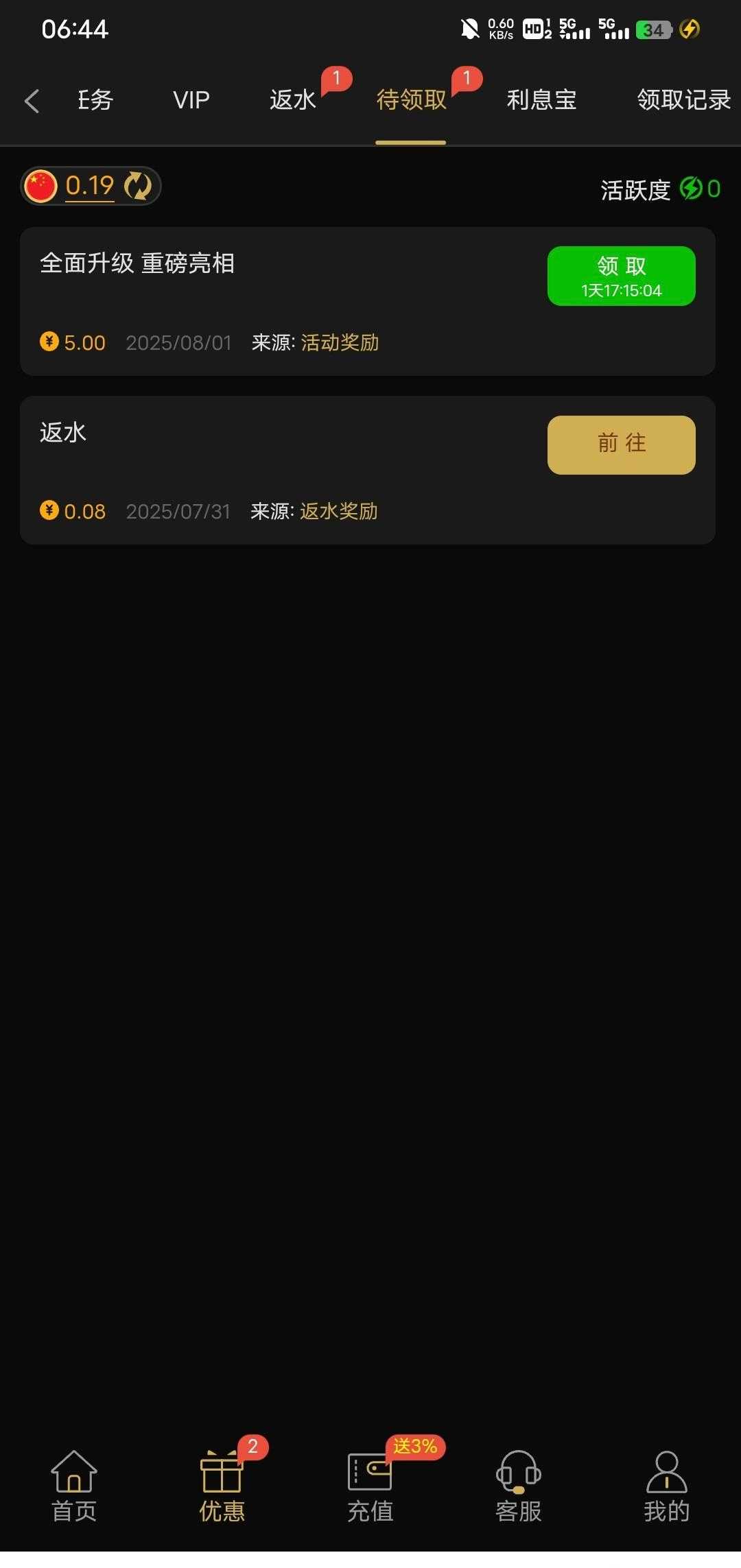Screen dimensions: 741x1568
Task: Refresh the 0.19 balance
Action: point(138,186)
